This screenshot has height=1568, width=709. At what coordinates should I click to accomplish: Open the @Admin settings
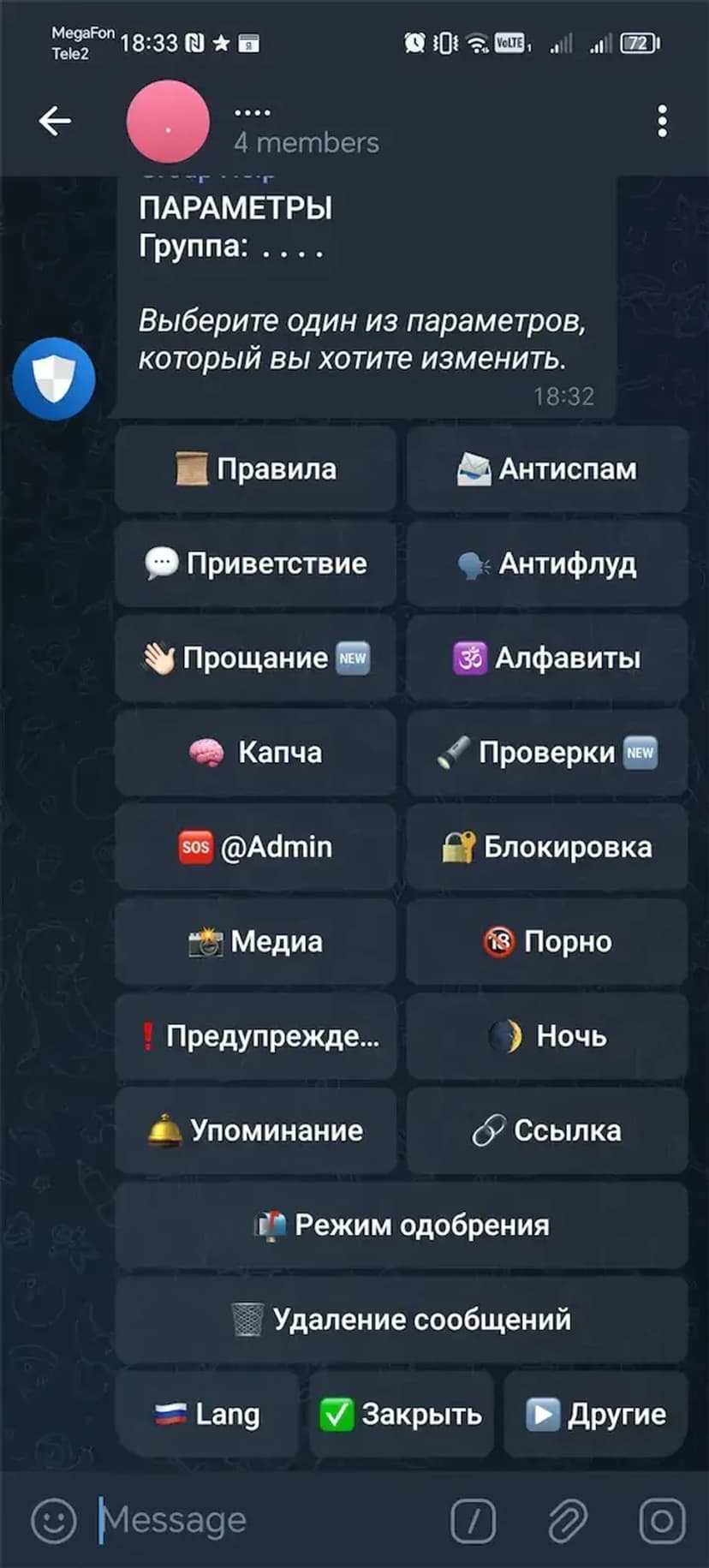[255, 847]
